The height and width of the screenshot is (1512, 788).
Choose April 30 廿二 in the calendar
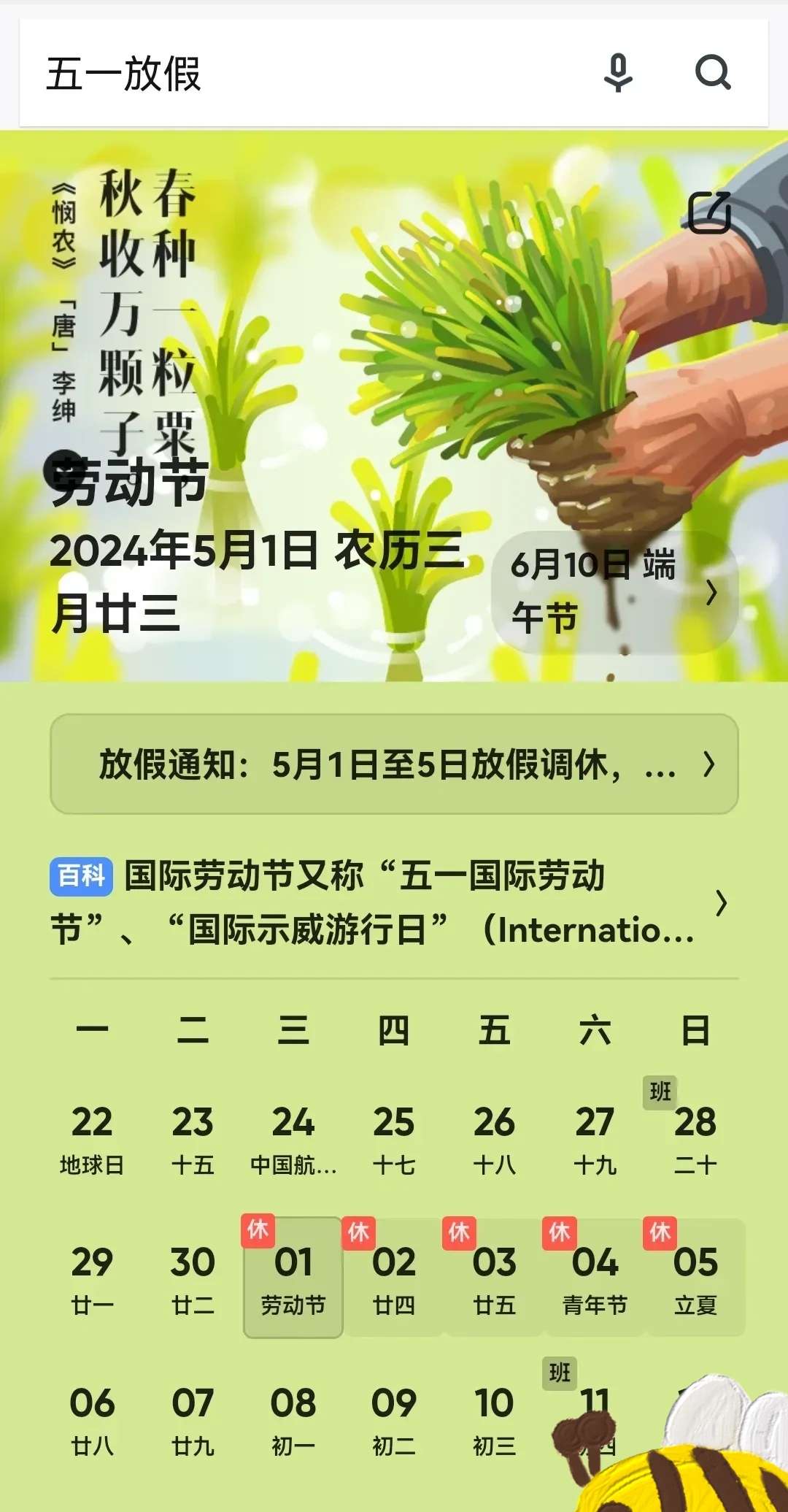[x=193, y=1278]
